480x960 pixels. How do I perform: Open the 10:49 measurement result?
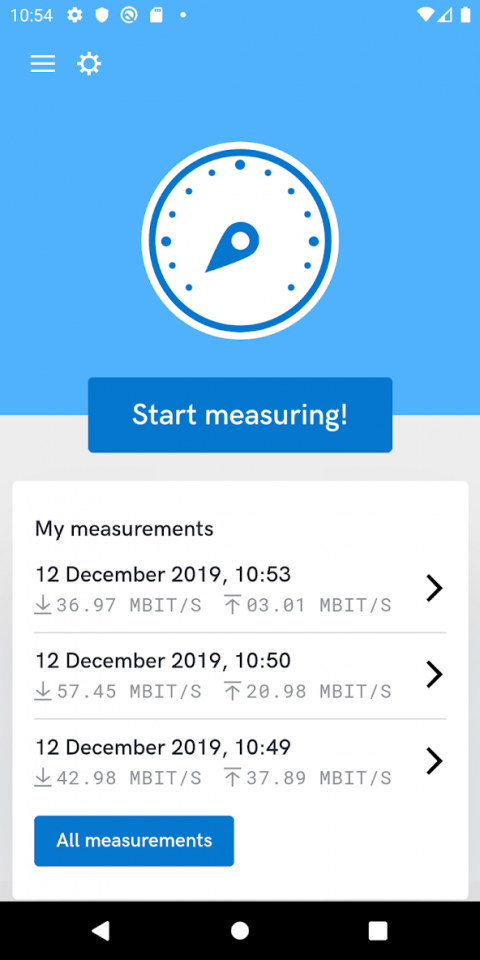click(240, 762)
